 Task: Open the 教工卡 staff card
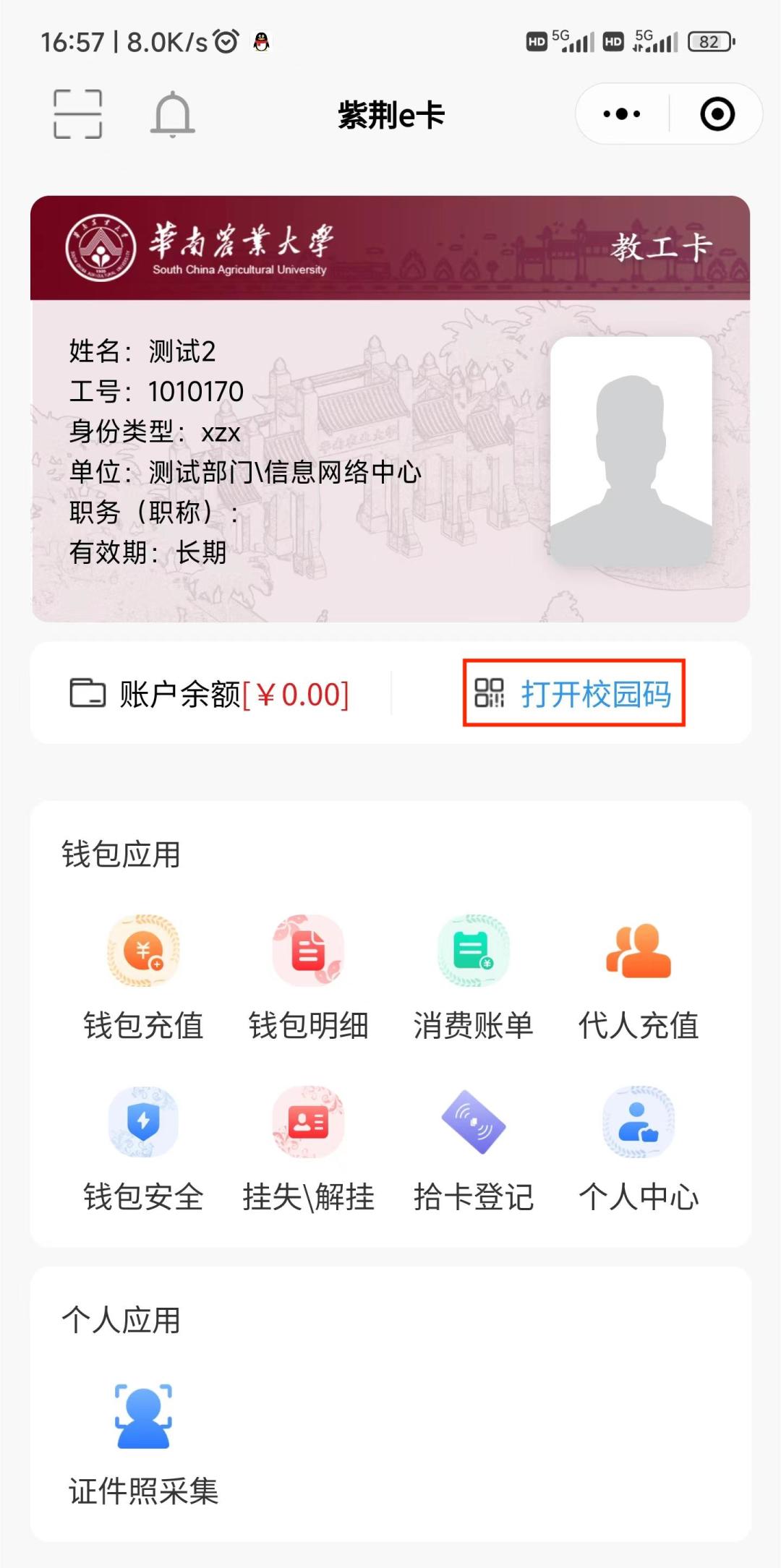click(x=390, y=408)
